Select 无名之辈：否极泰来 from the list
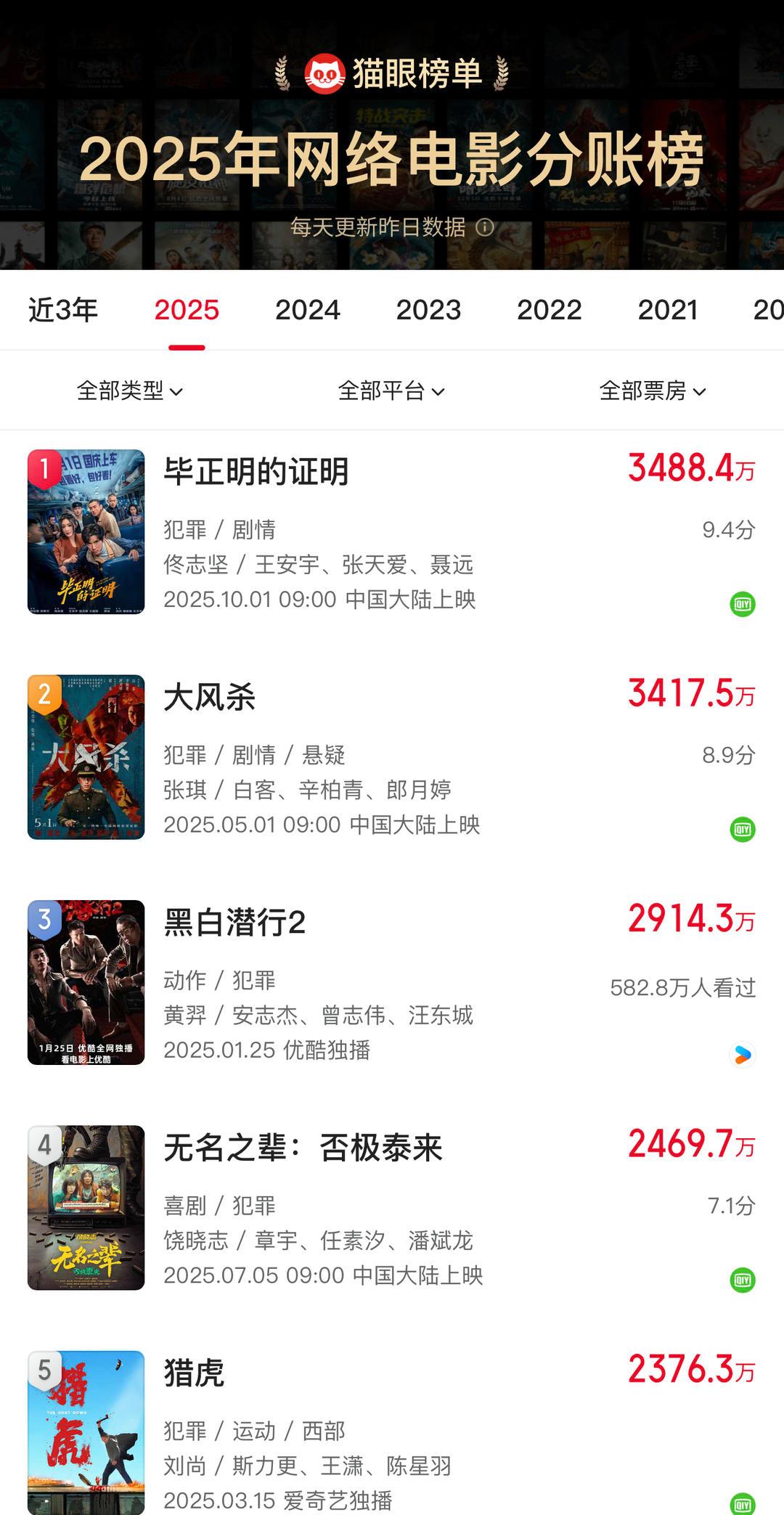 pyautogui.click(x=303, y=1148)
